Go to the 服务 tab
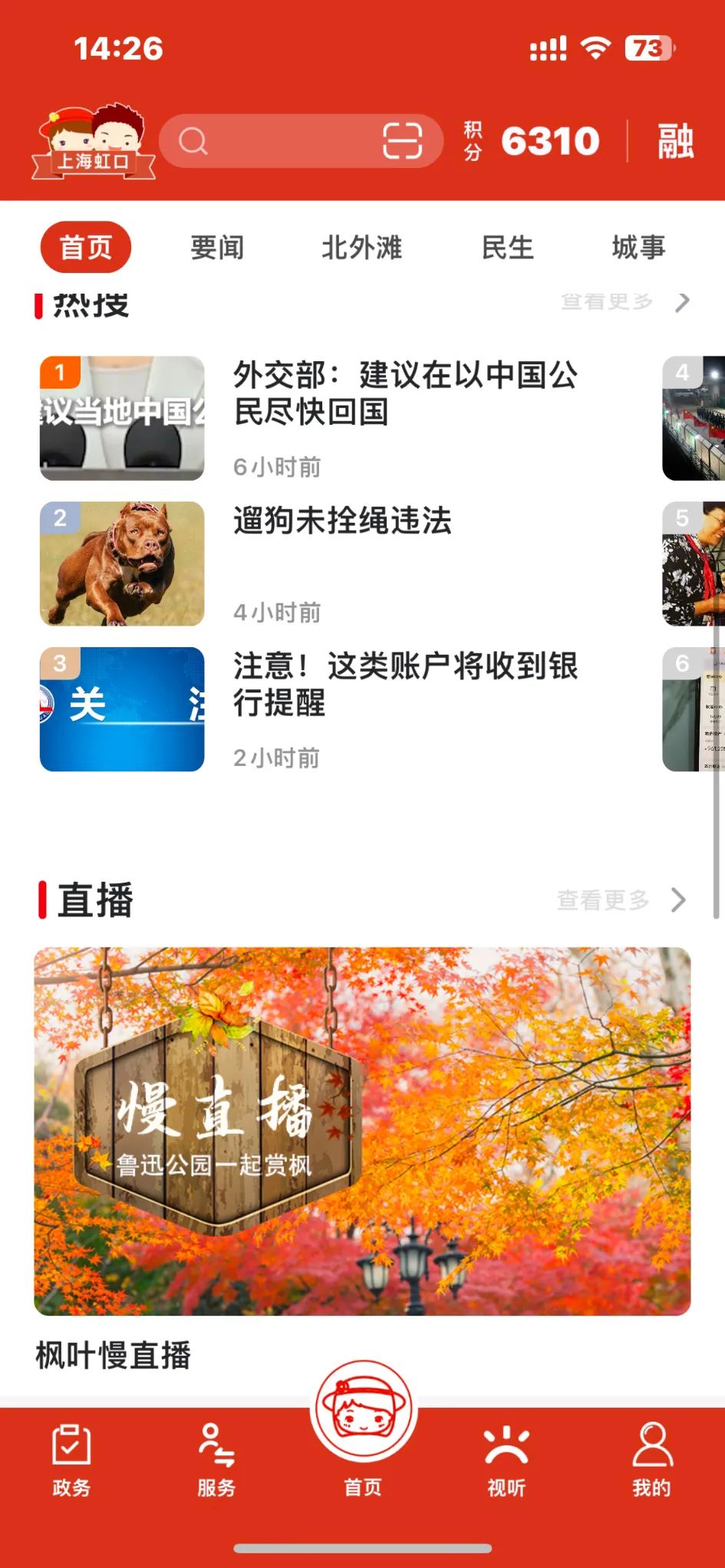This screenshot has height=1568, width=725. pos(216,1461)
